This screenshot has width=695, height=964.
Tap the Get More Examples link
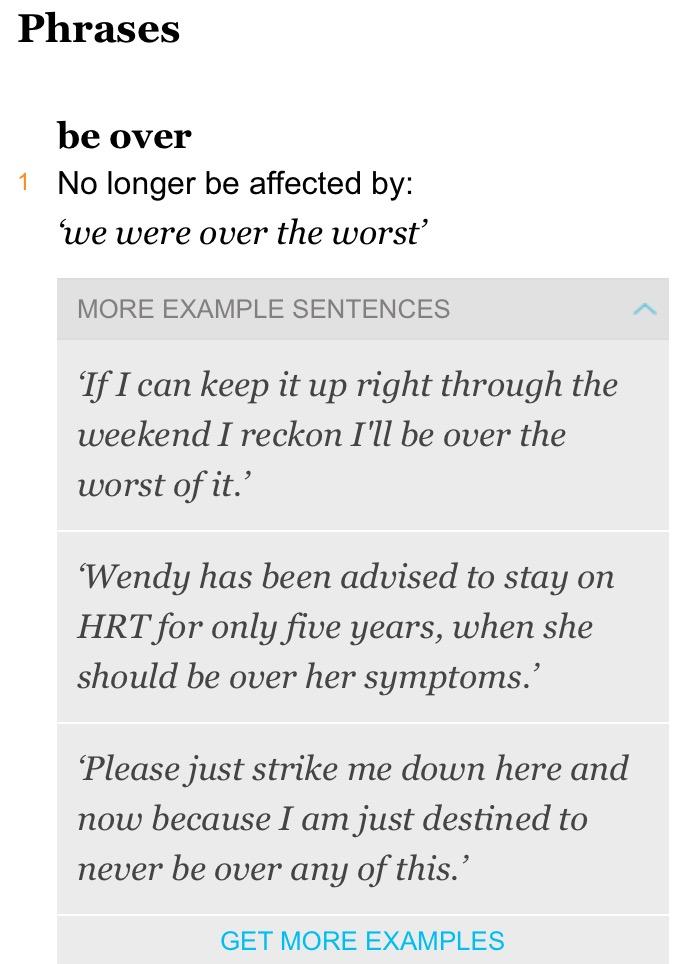[x=362, y=941]
